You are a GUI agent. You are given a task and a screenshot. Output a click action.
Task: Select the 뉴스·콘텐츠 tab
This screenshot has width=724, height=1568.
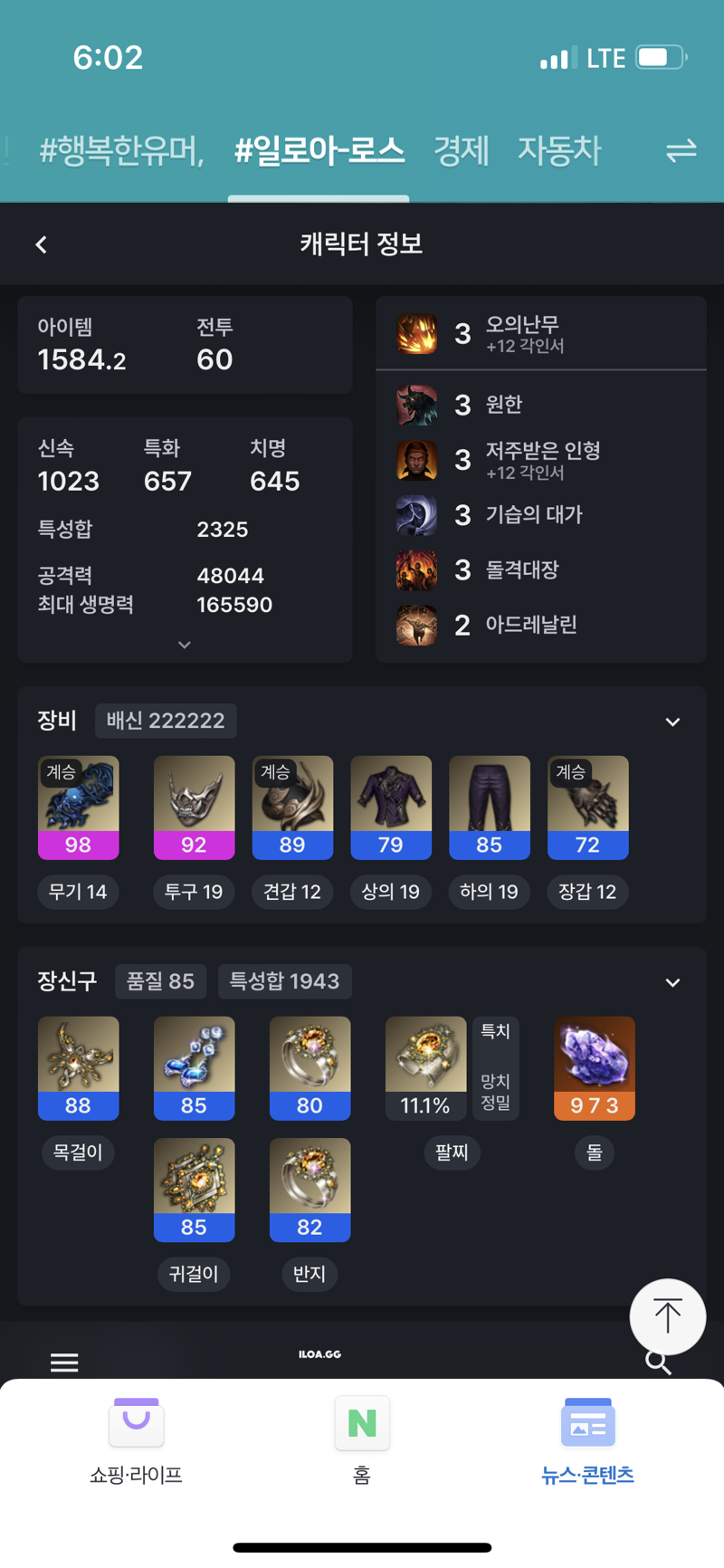[x=587, y=1439]
